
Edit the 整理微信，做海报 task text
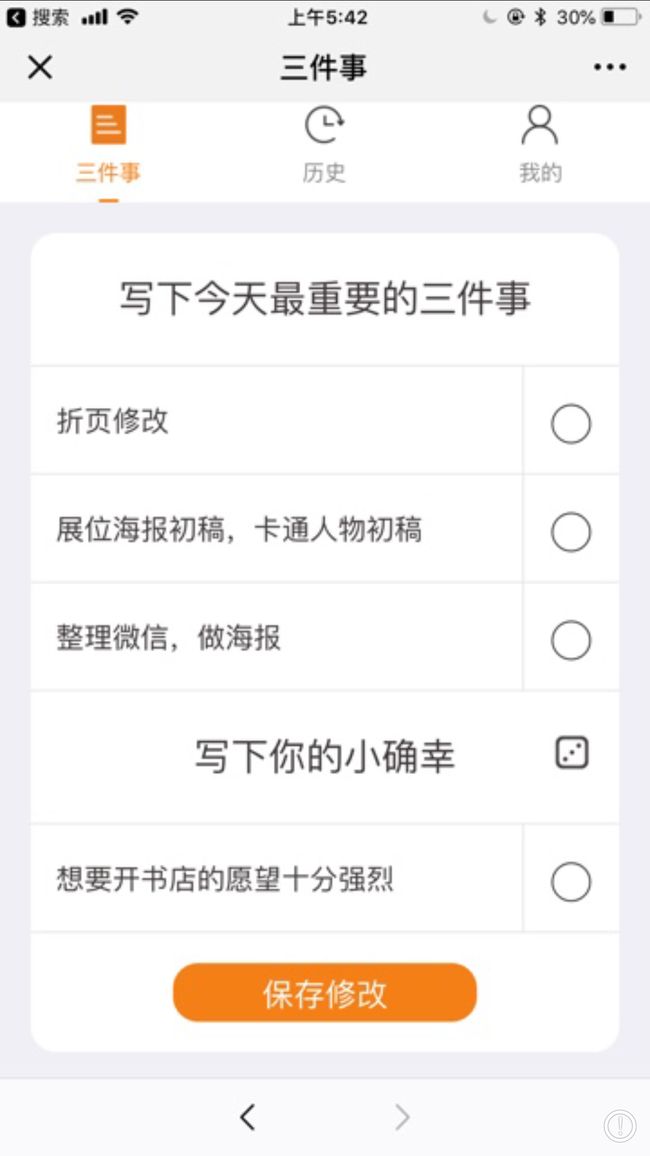pos(276,638)
